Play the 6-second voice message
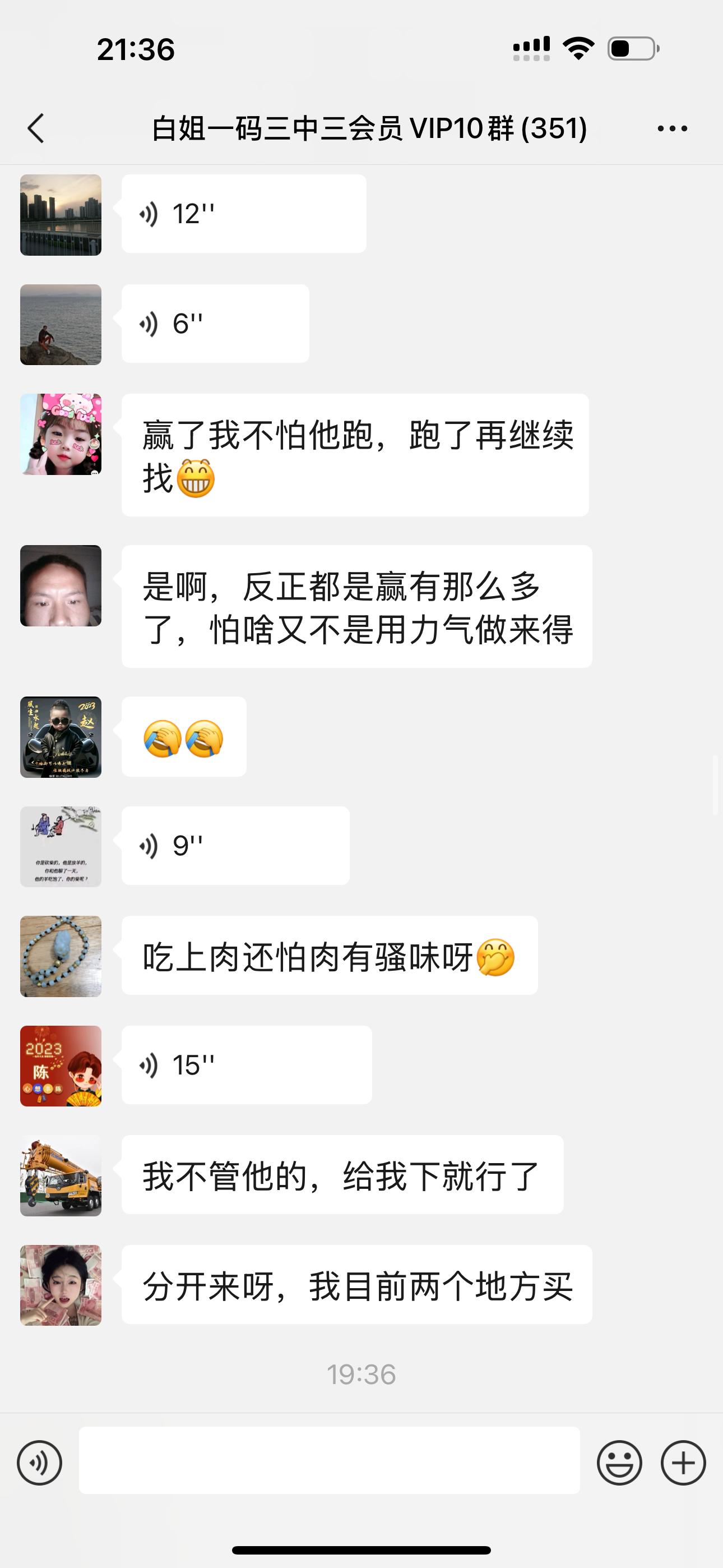 point(215,324)
